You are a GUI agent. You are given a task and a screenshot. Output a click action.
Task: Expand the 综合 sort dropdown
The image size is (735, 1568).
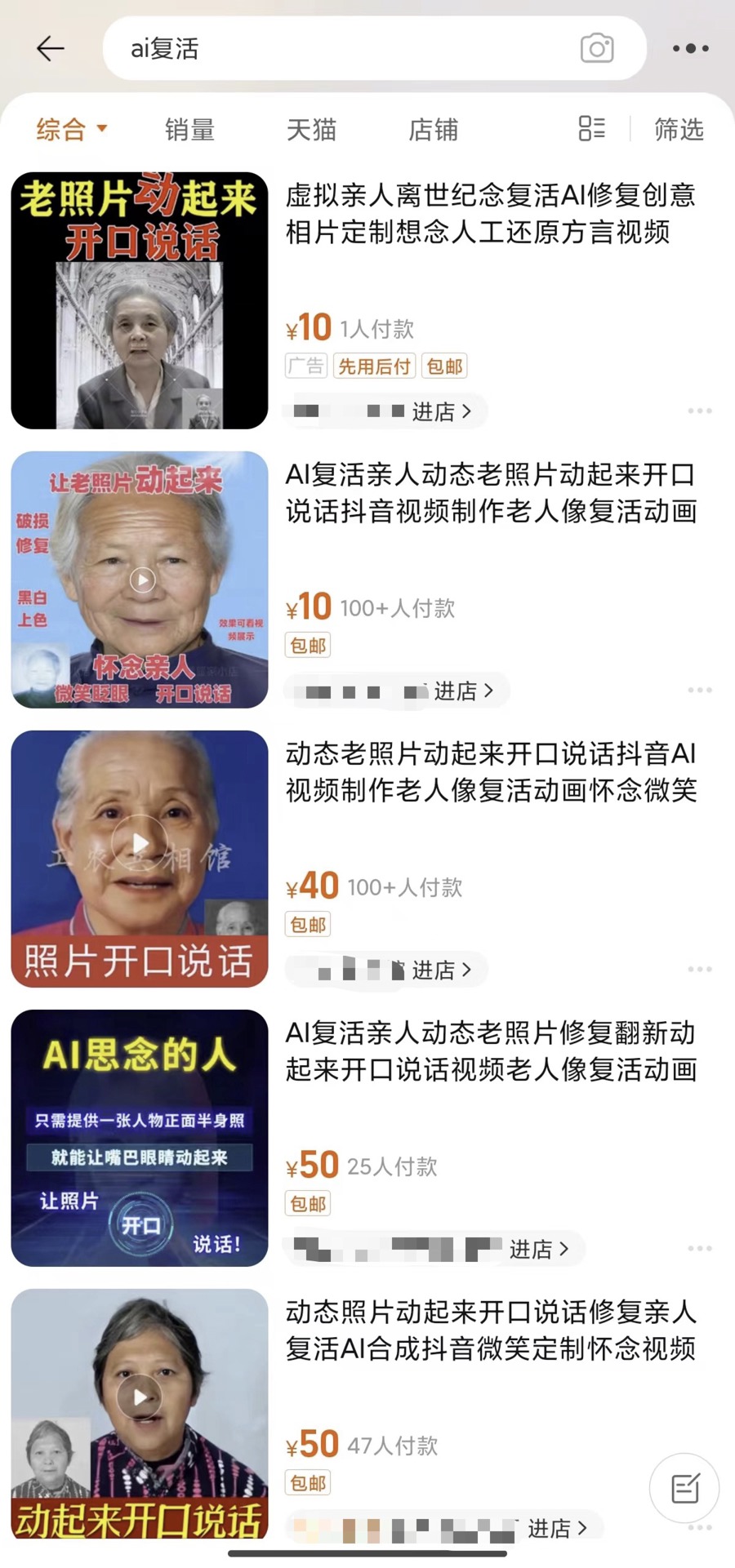coord(72,130)
